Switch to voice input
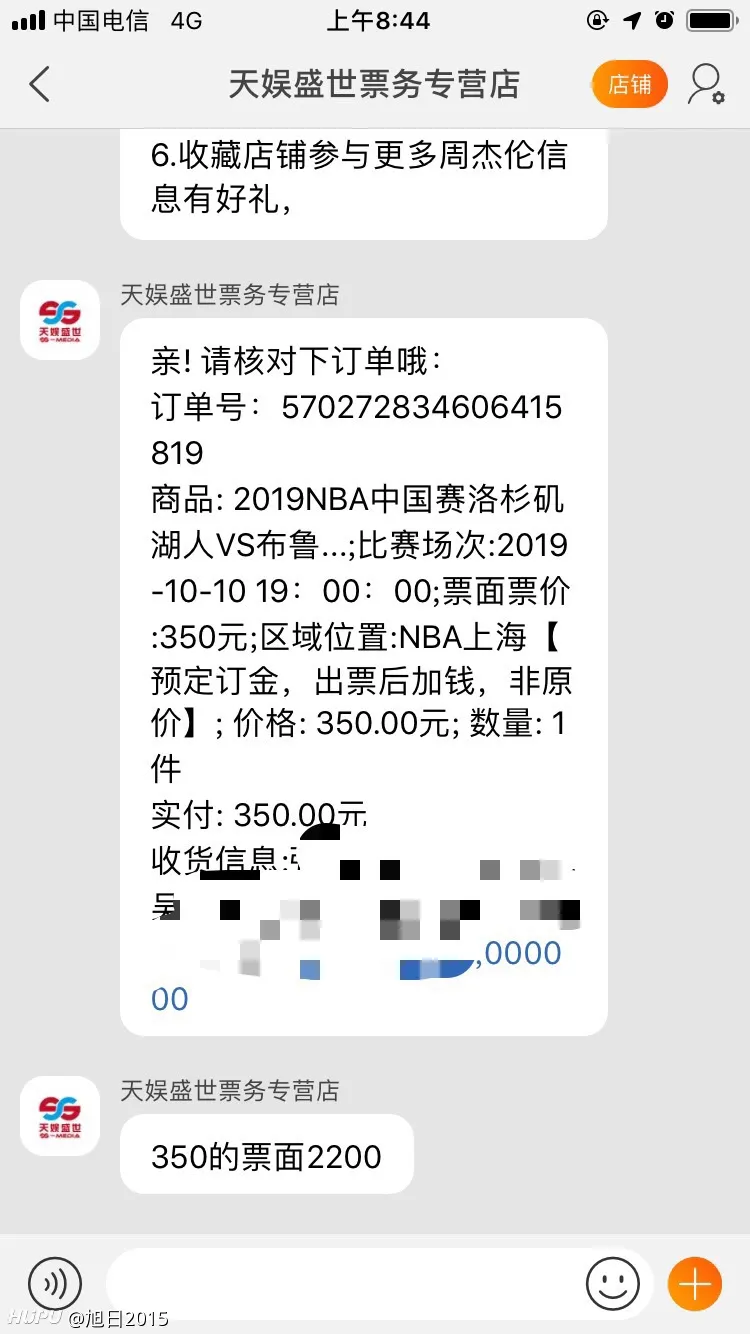The height and width of the screenshot is (1334, 750). tap(54, 1283)
